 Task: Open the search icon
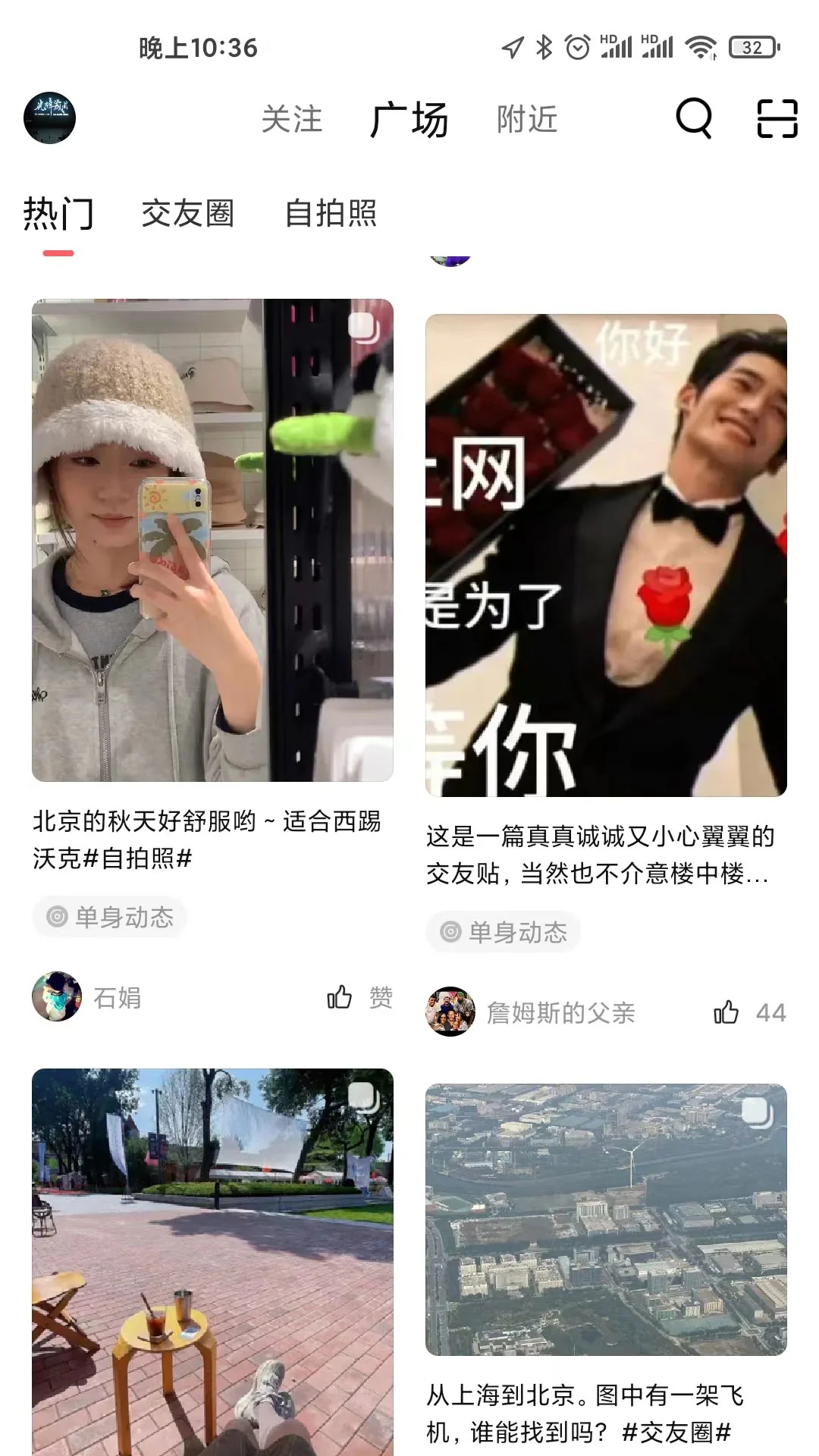(694, 118)
